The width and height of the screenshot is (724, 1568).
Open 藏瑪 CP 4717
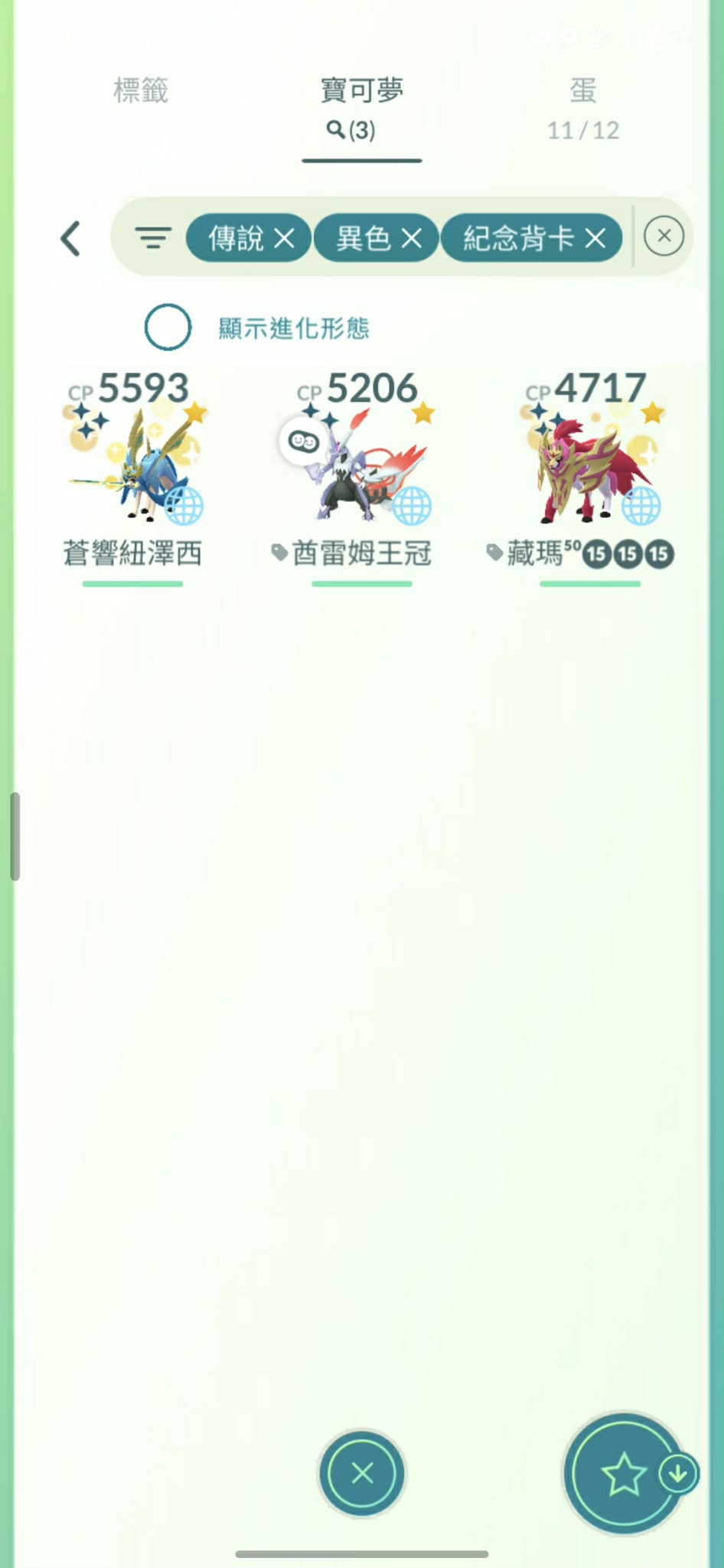590,475
